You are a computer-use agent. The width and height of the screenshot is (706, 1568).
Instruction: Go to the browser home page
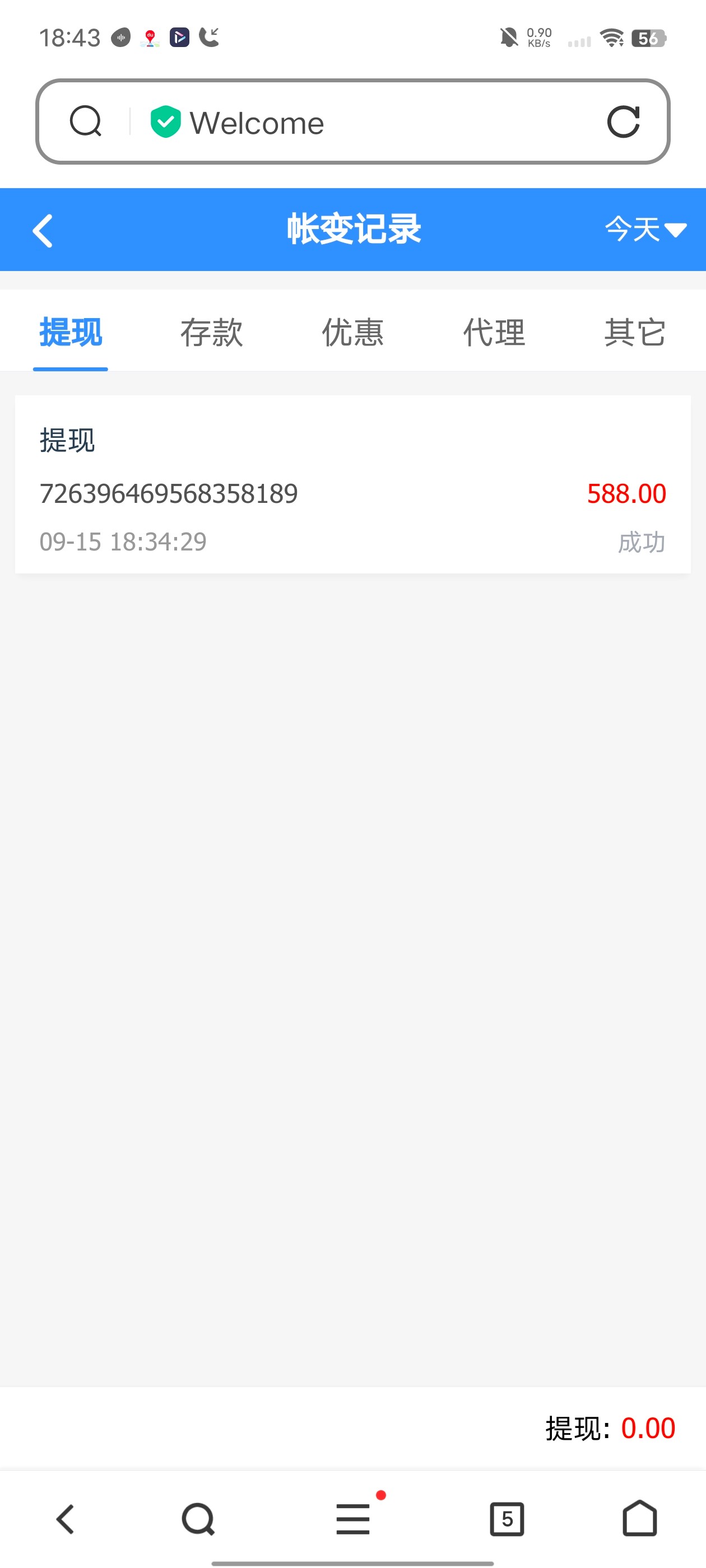coord(640,1518)
